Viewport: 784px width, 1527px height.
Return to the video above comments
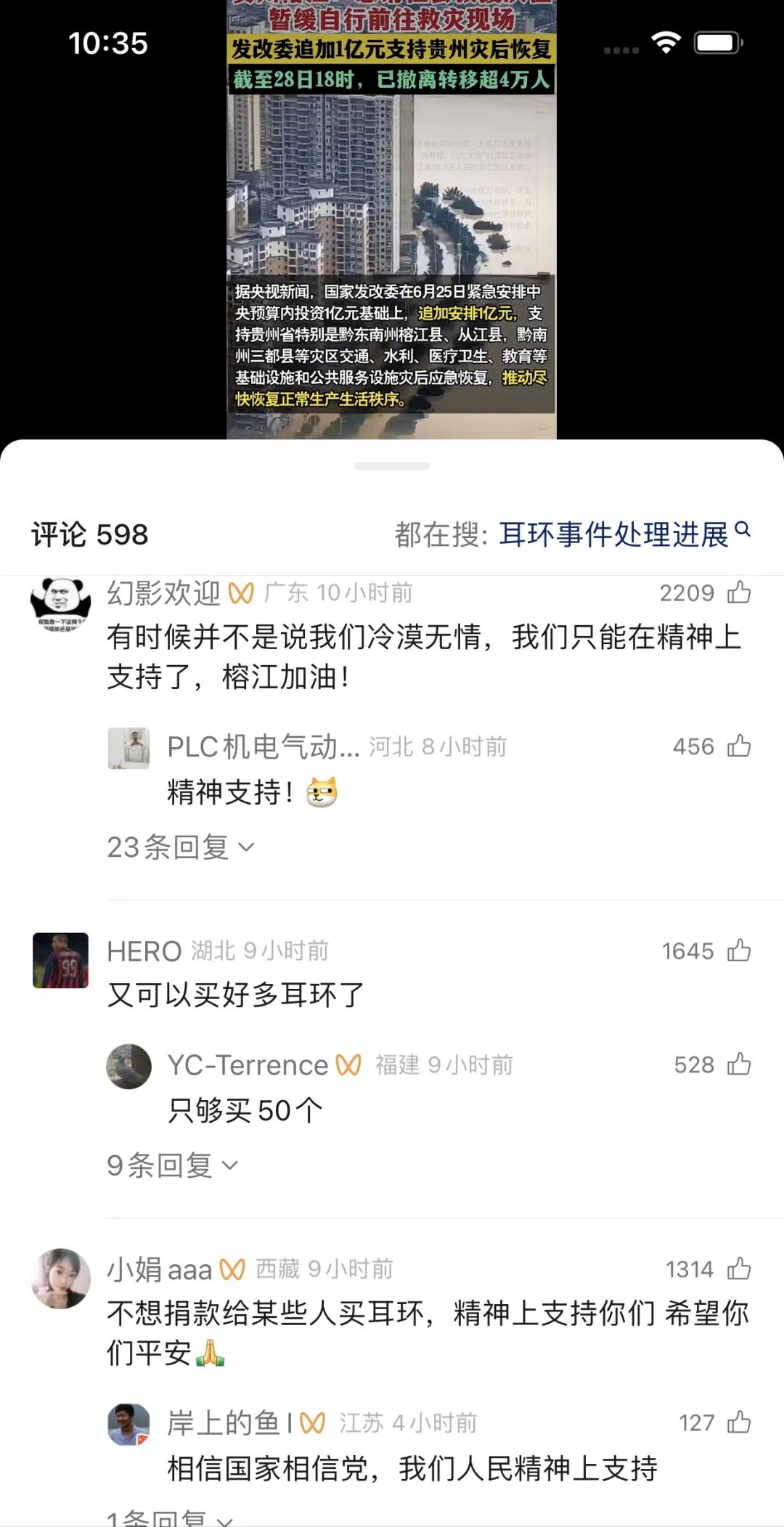coord(392,218)
